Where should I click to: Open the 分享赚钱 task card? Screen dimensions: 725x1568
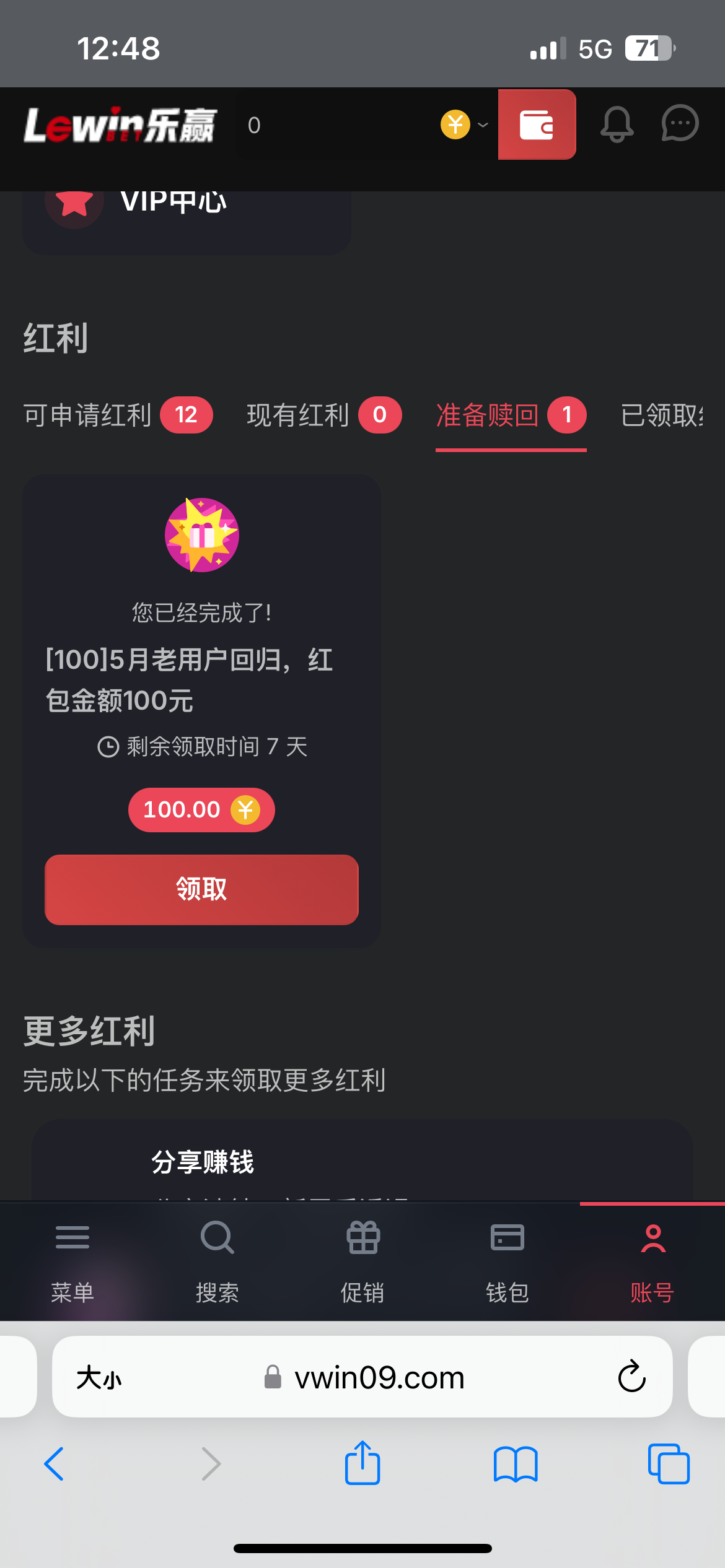(x=362, y=1161)
